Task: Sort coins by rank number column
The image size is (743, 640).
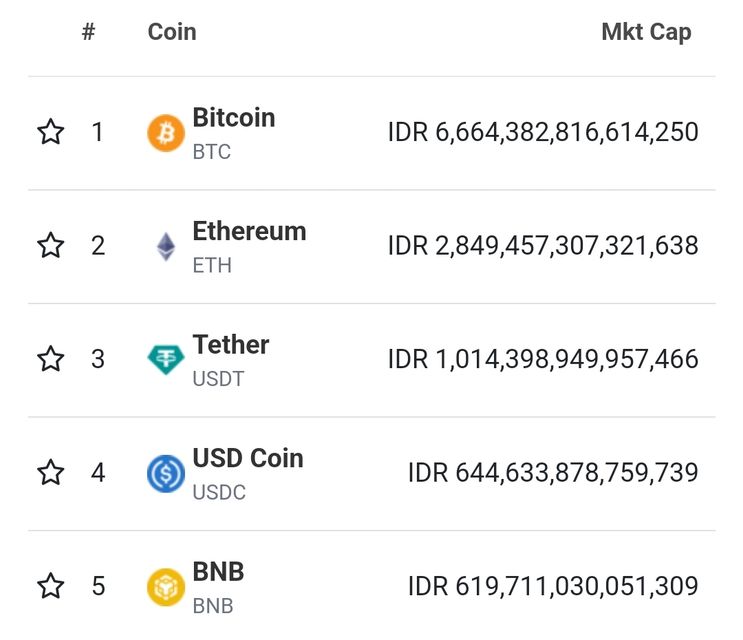Action: [89, 32]
